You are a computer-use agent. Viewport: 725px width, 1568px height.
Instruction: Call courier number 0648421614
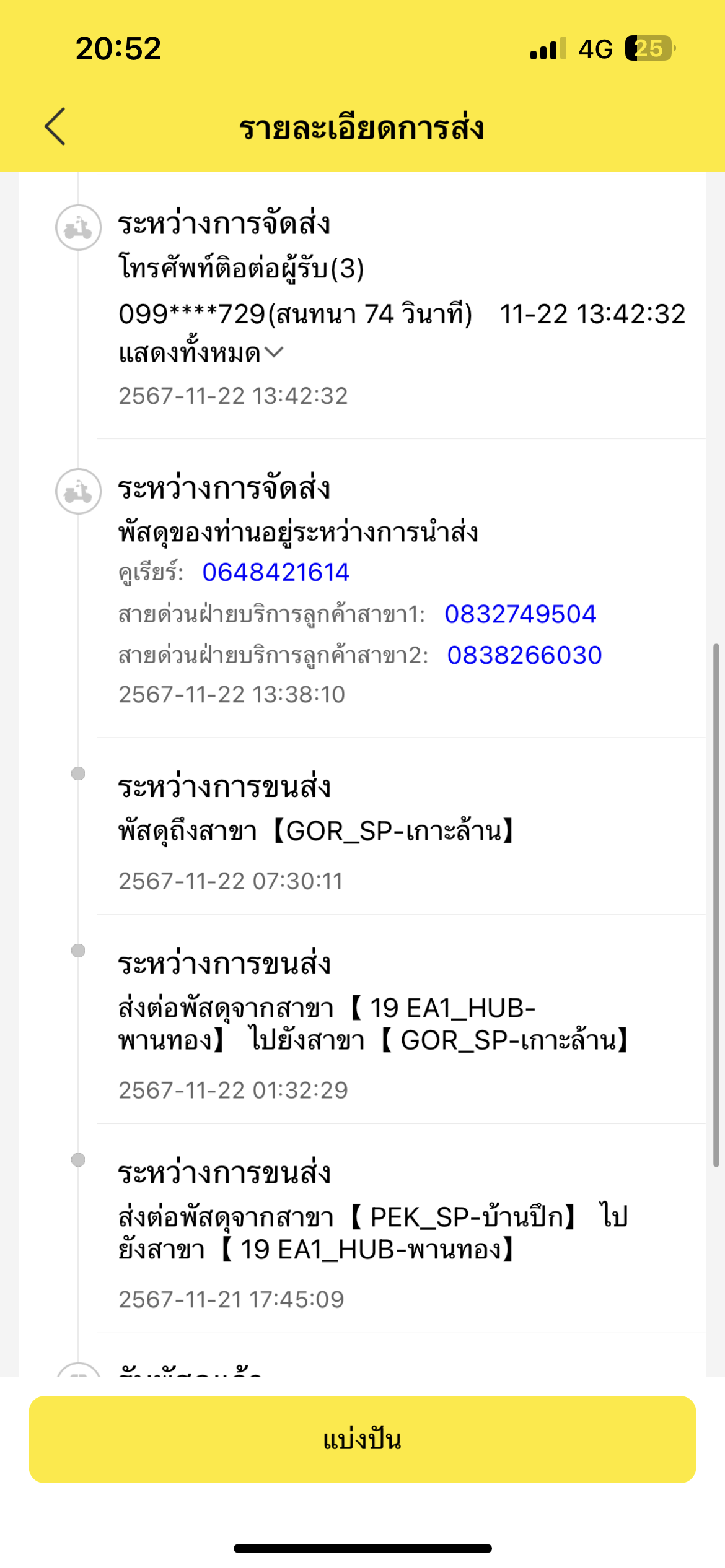(x=276, y=572)
